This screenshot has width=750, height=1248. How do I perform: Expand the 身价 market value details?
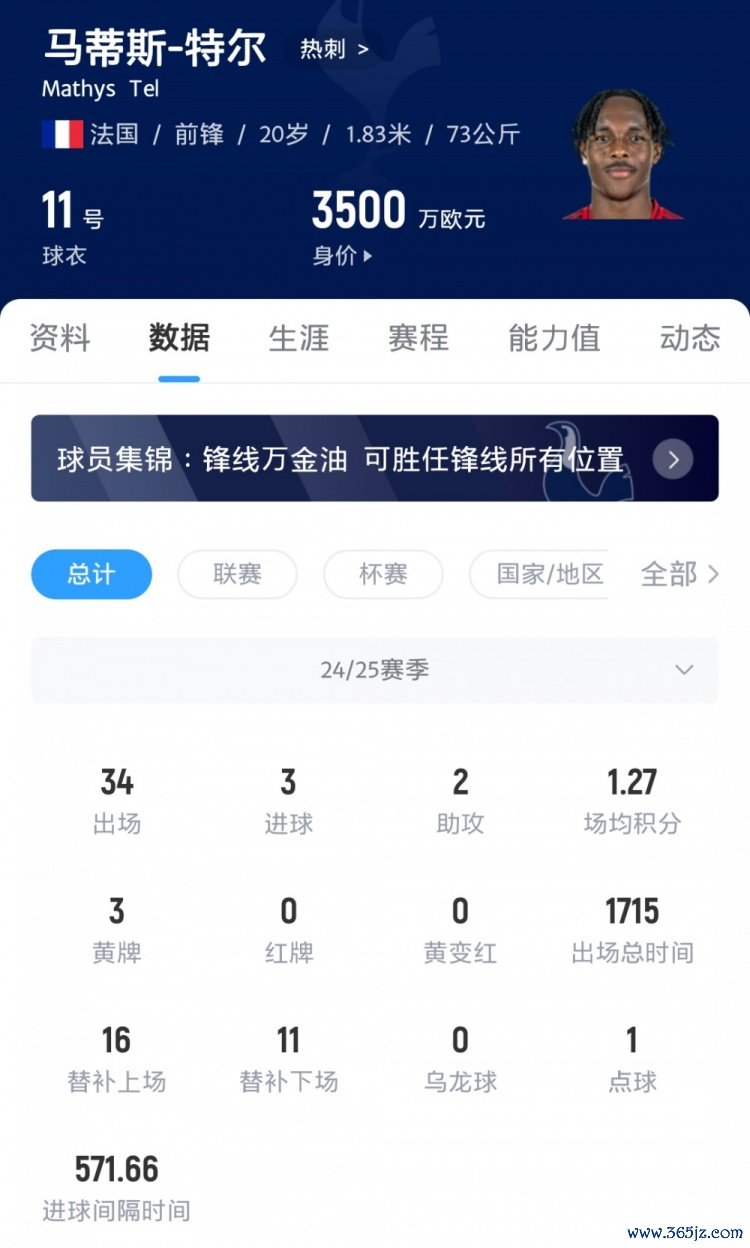point(343,256)
